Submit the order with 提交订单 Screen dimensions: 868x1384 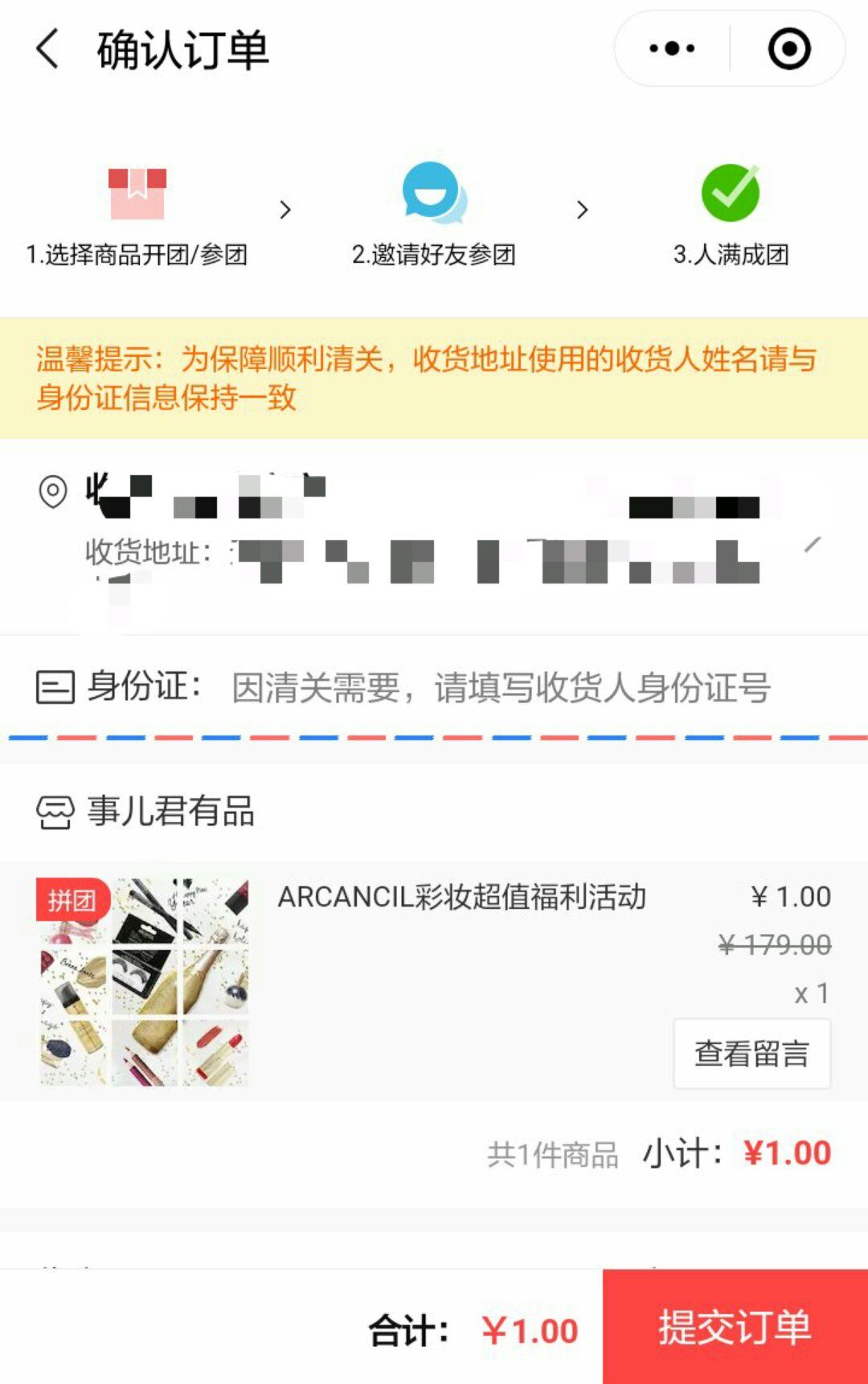[x=735, y=1327]
